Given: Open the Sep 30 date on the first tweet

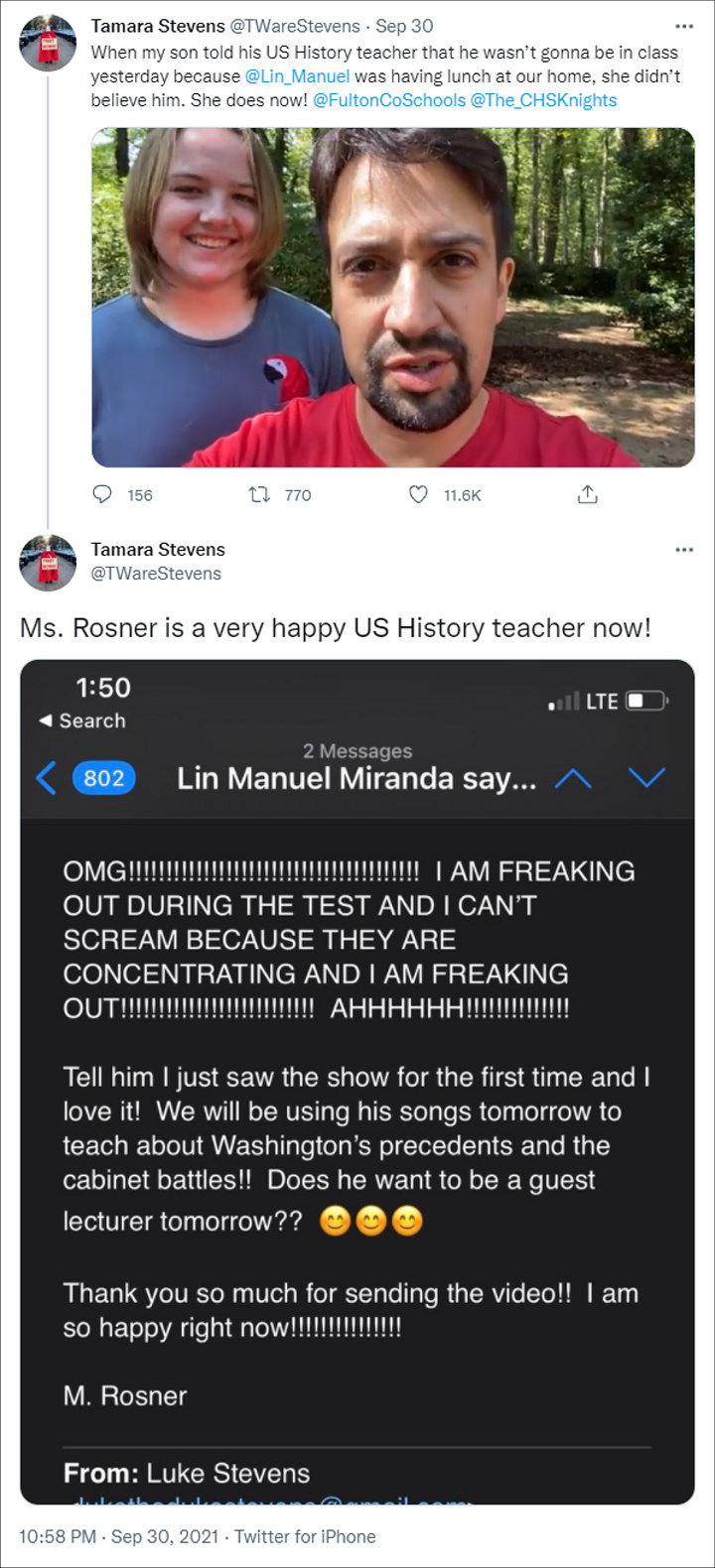Looking at the screenshot, I should click(404, 26).
